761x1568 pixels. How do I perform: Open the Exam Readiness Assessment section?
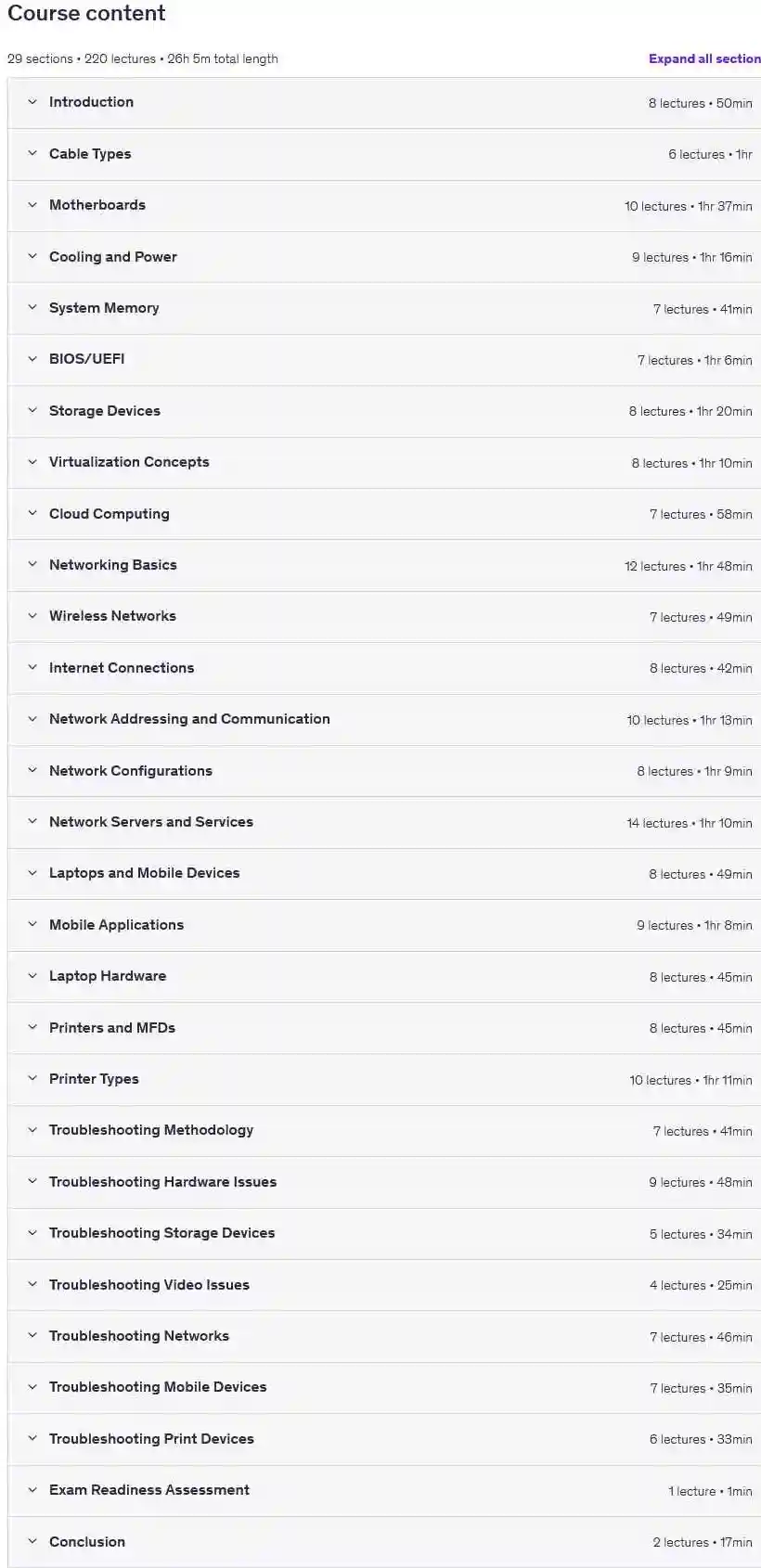(x=384, y=1491)
